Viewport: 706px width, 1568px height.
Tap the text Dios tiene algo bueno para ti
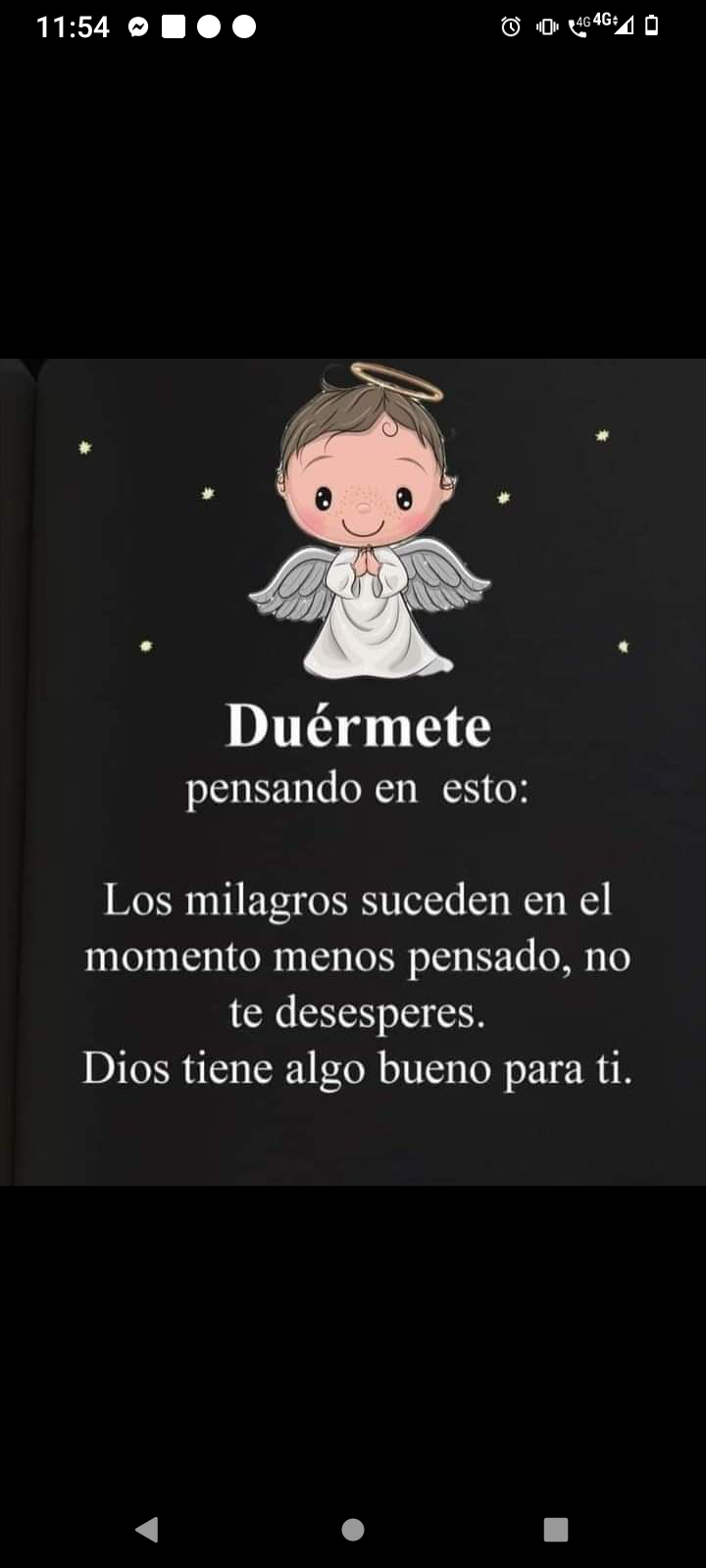[x=360, y=1068]
